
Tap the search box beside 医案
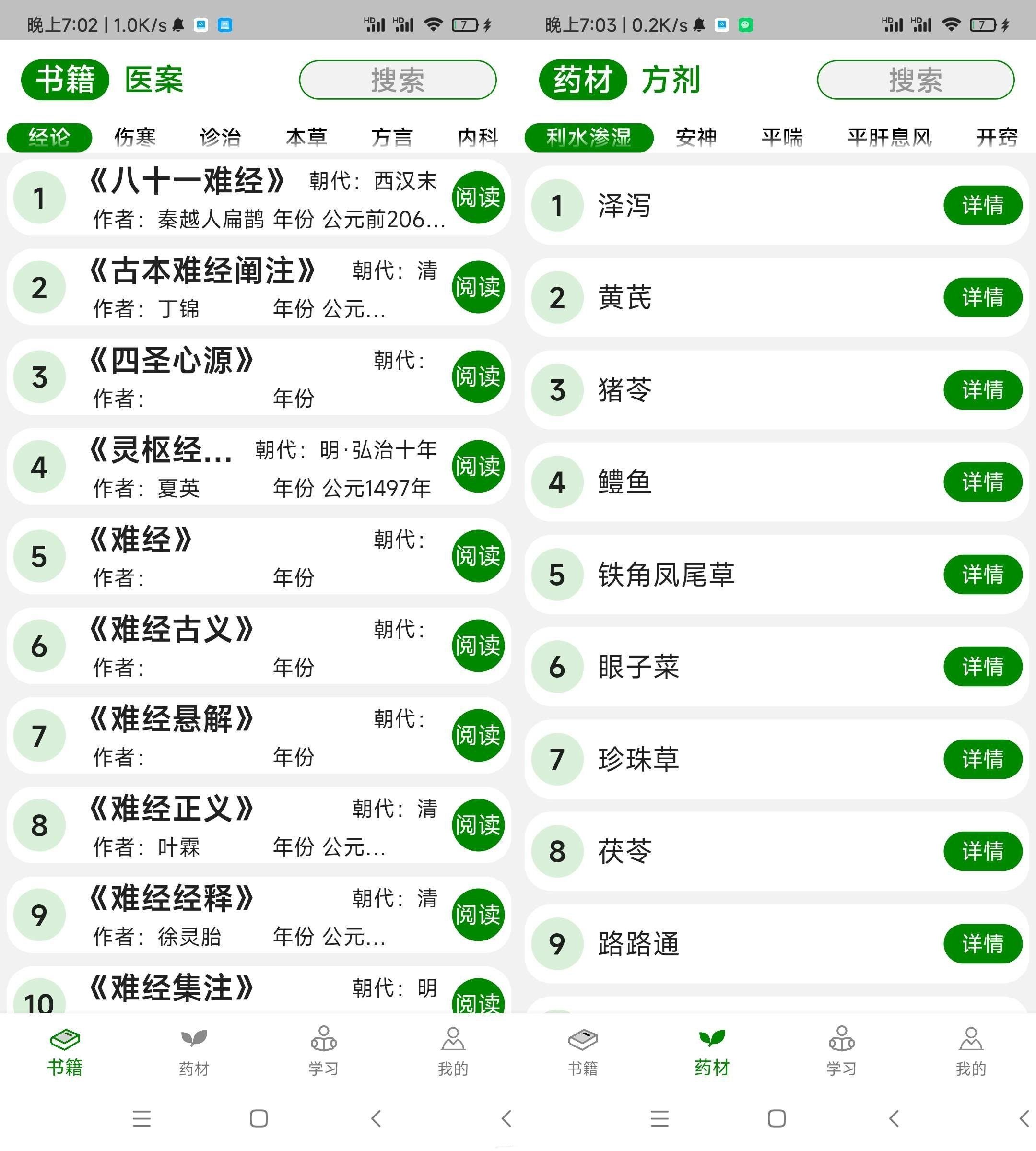pos(397,80)
